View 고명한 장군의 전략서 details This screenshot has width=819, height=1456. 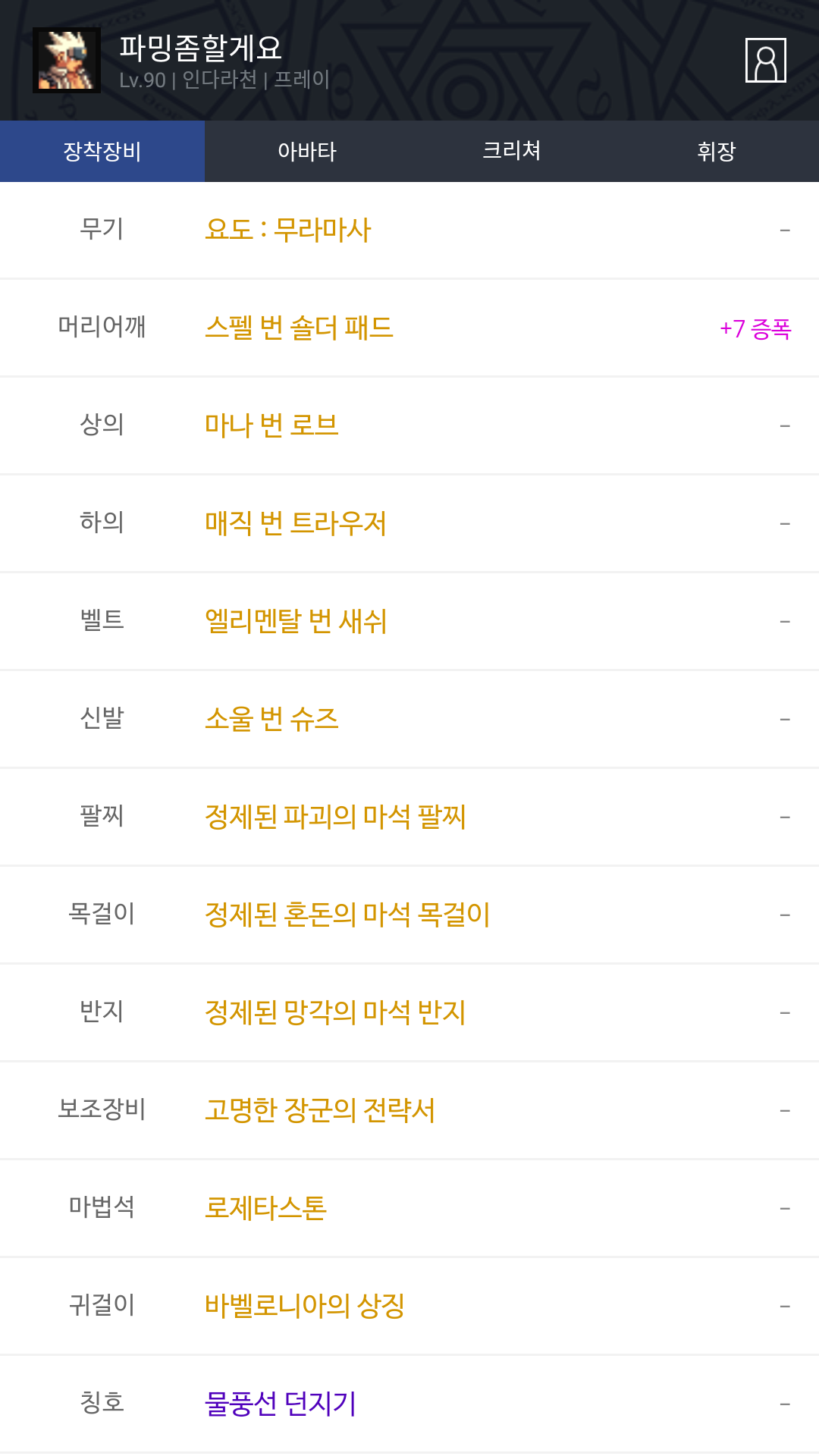tap(320, 1110)
